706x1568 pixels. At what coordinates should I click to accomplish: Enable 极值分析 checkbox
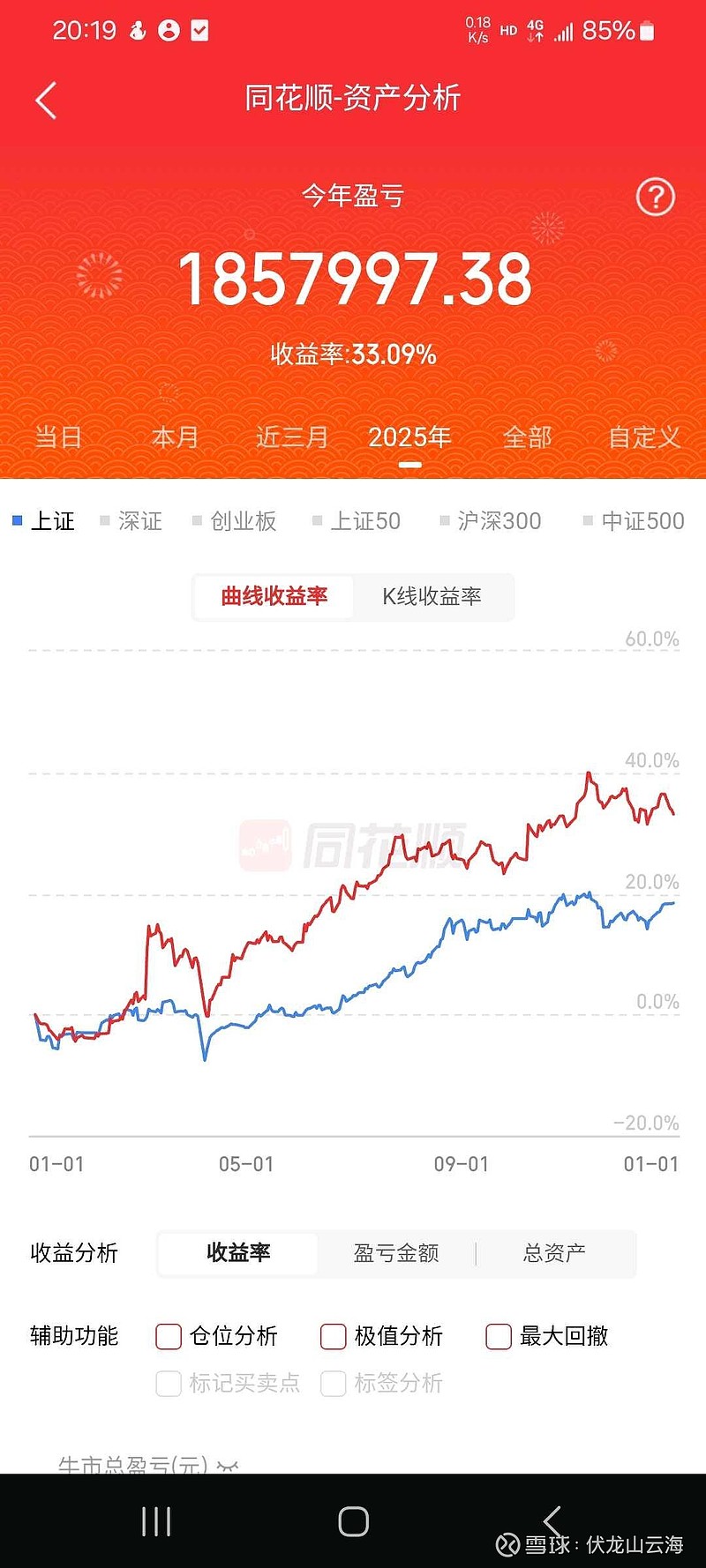tap(333, 1336)
